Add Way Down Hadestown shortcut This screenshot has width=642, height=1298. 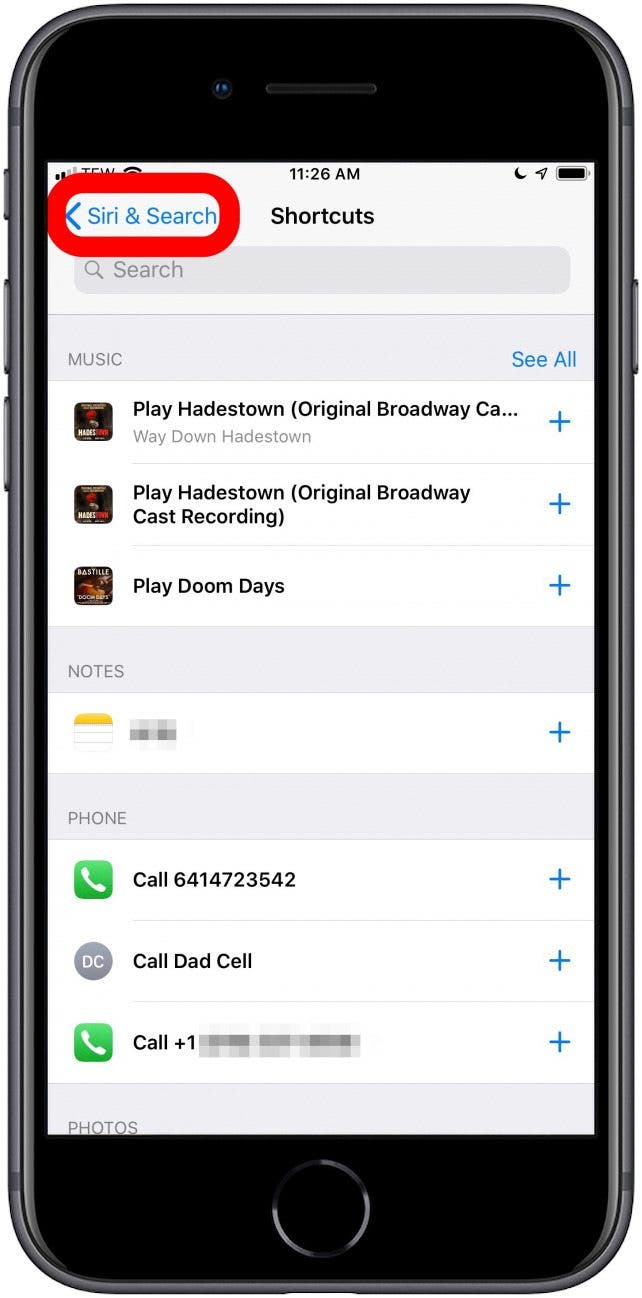coord(559,422)
